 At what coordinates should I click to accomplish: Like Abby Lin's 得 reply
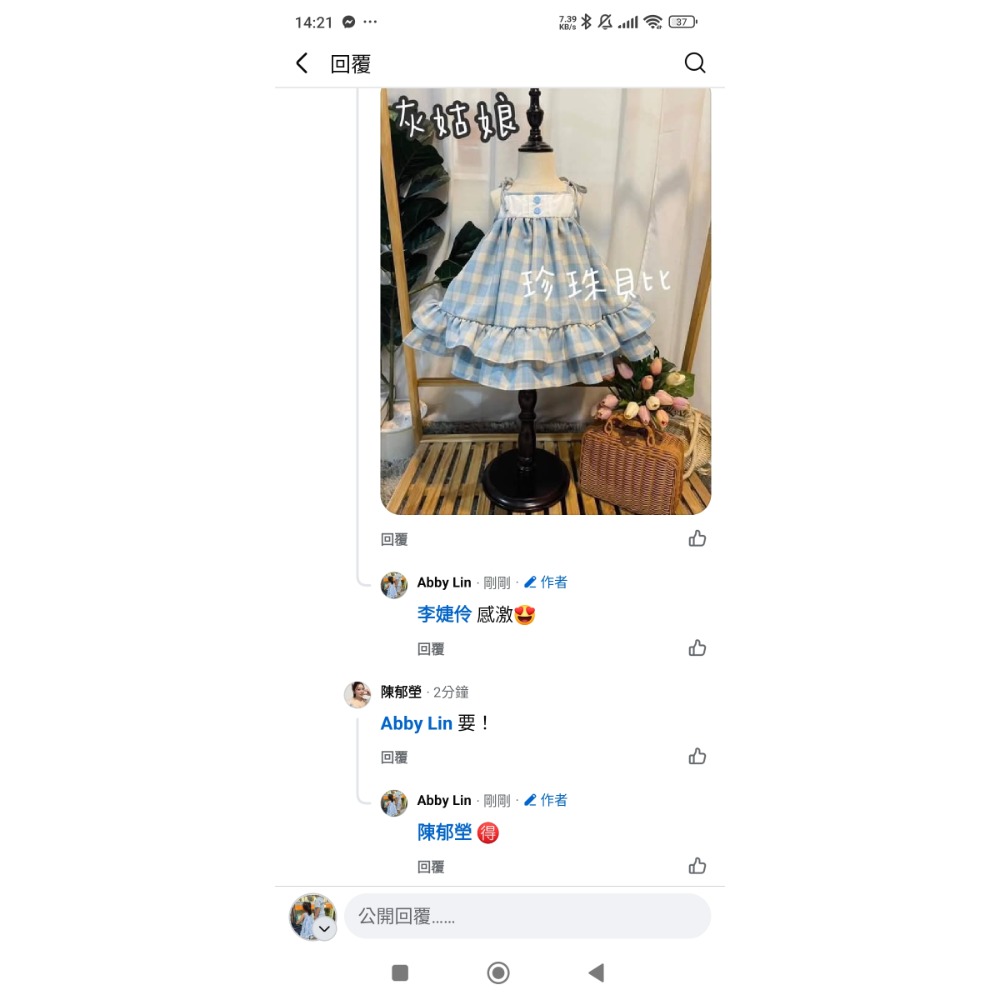pyautogui.click(x=697, y=866)
